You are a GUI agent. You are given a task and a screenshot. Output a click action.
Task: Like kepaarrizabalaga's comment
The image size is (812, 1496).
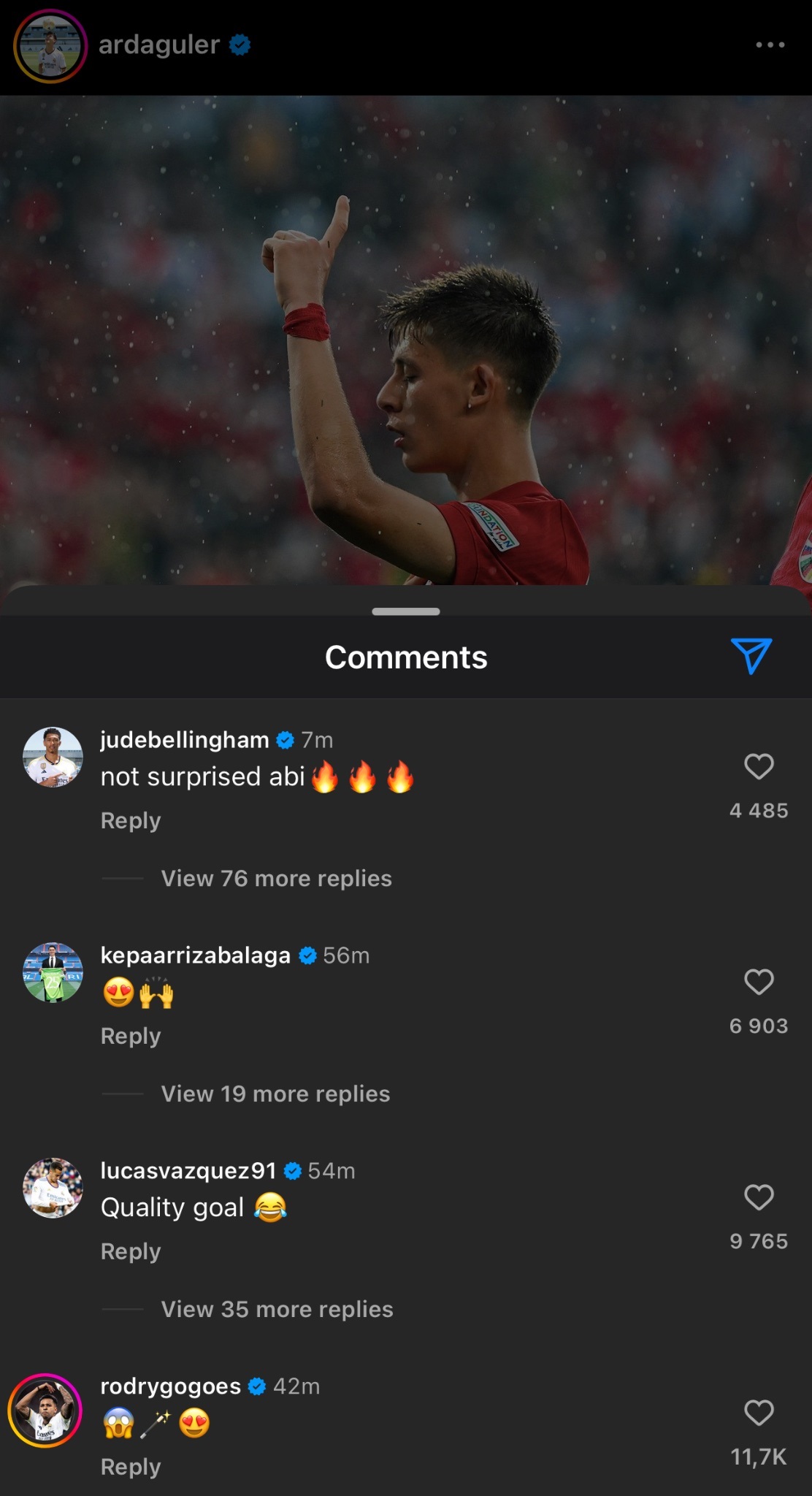pos(758,982)
